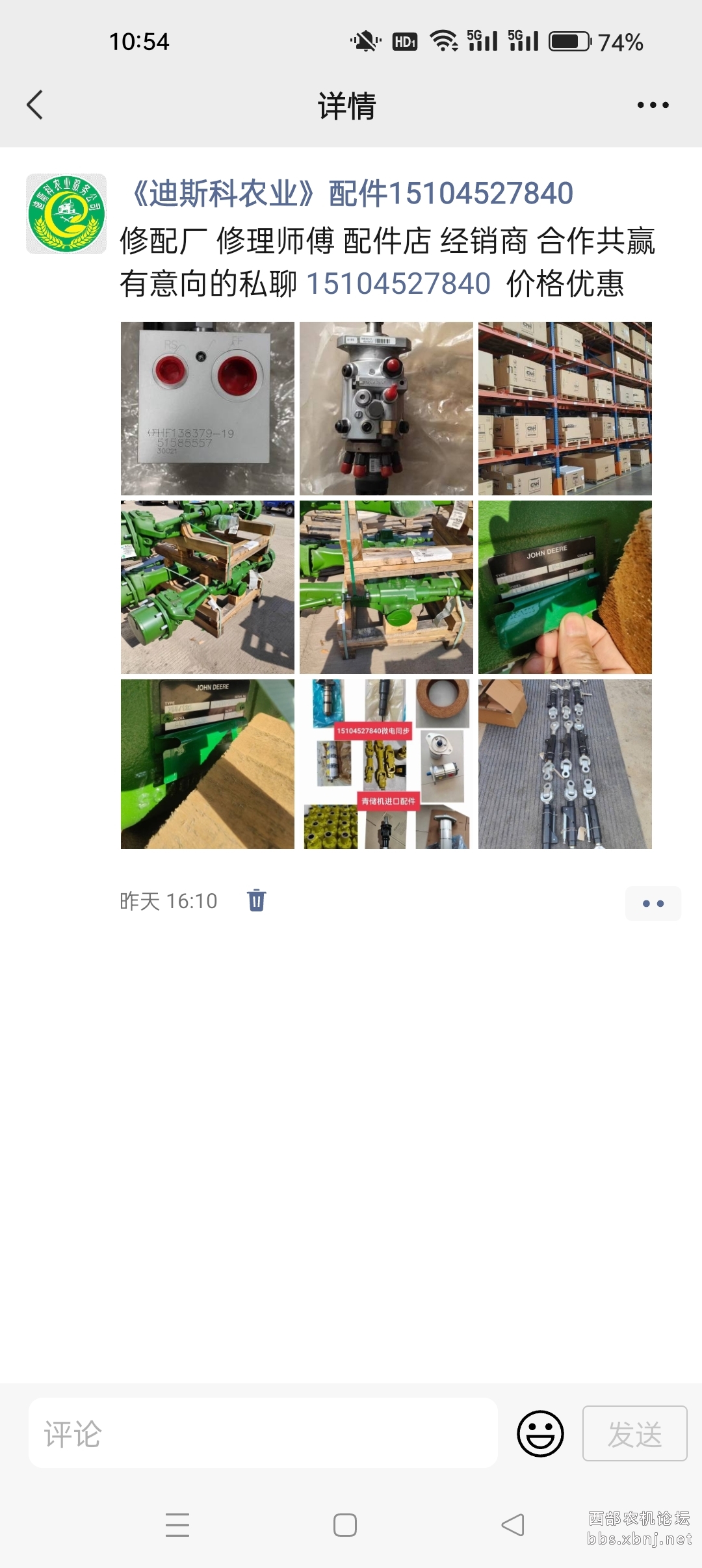The image size is (702, 1568).
Task: View the silver valve block photo
Action: pyautogui.click(x=207, y=408)
